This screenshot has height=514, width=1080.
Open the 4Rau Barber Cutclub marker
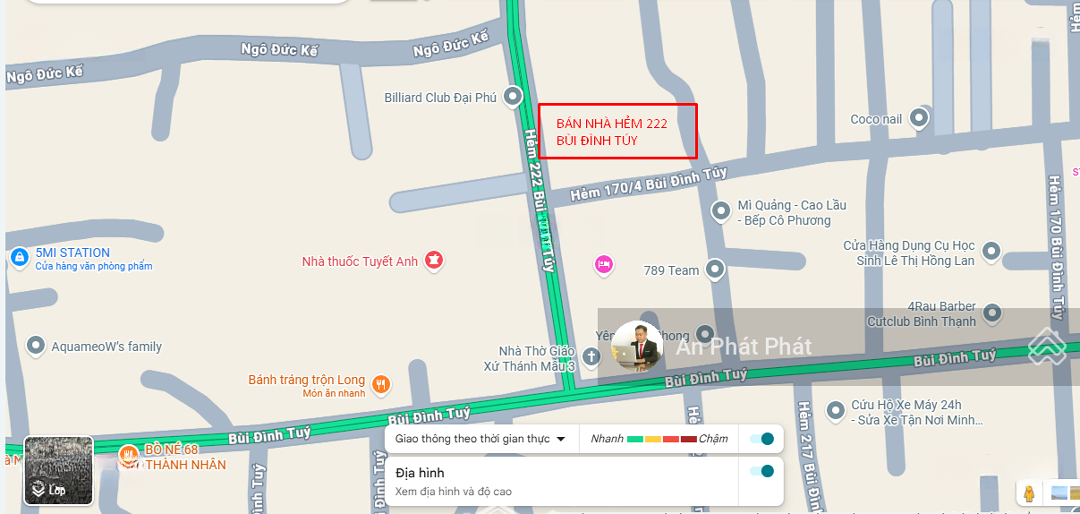point(992,314)
